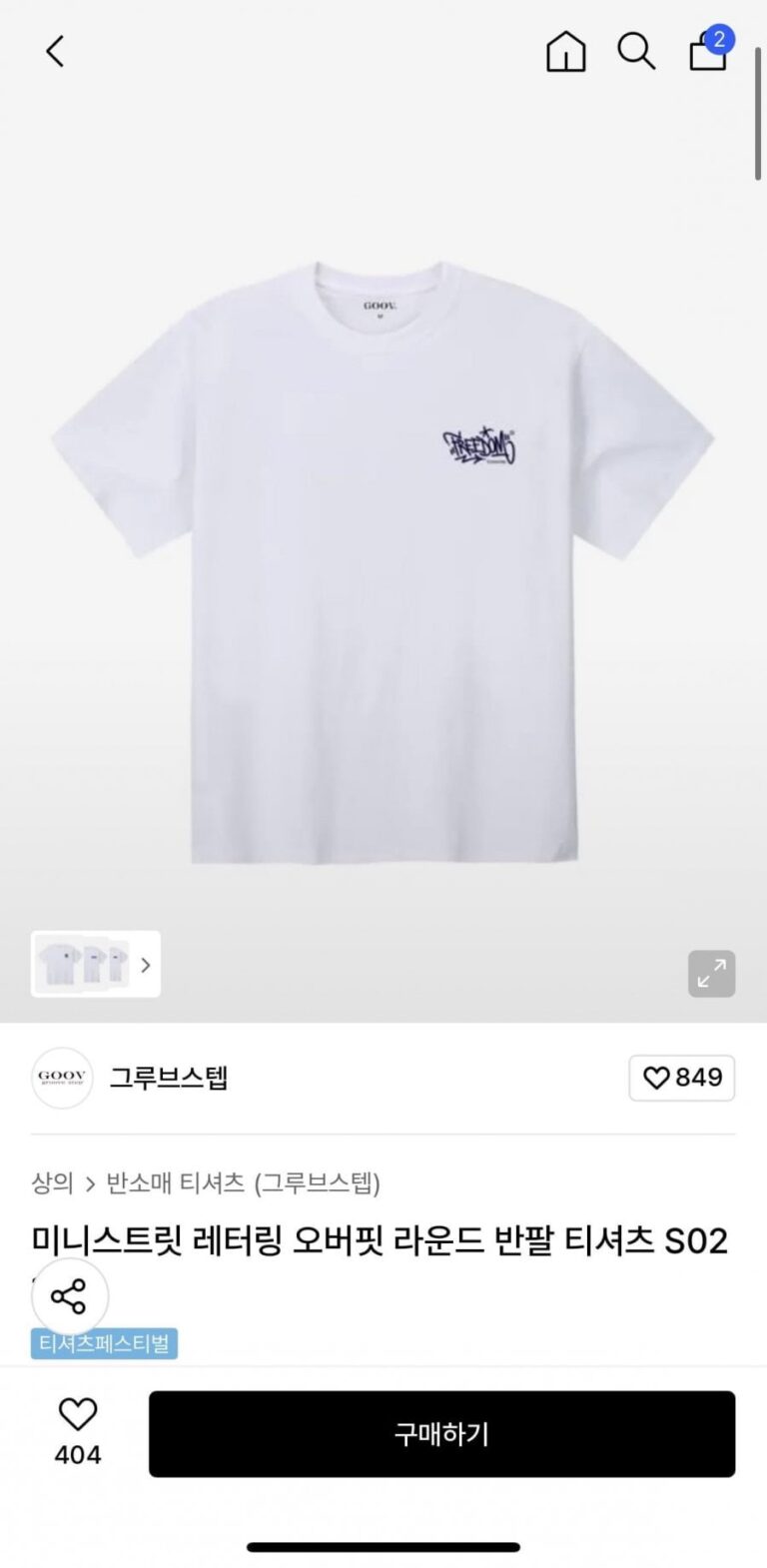Like the 그루브스텝 brand with 849 hearts

pos(682,1078)
